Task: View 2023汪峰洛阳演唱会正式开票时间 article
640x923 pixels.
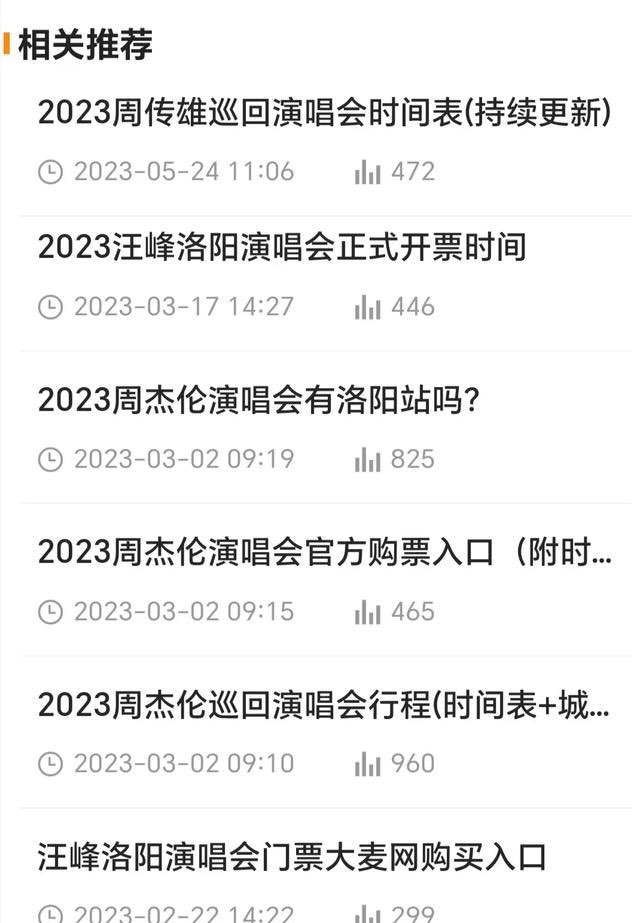Action: (x=282, y=247)
